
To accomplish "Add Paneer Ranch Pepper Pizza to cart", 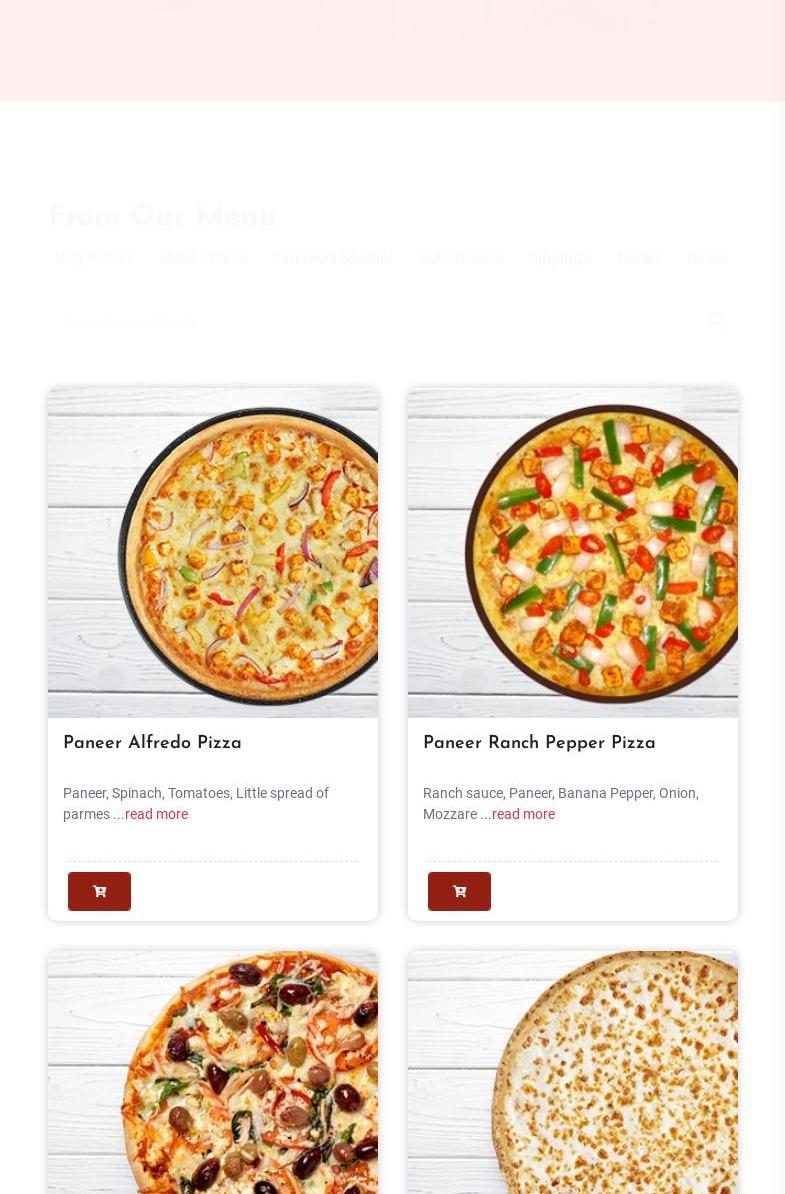I will pyautogui.click(x=459, y=891).
